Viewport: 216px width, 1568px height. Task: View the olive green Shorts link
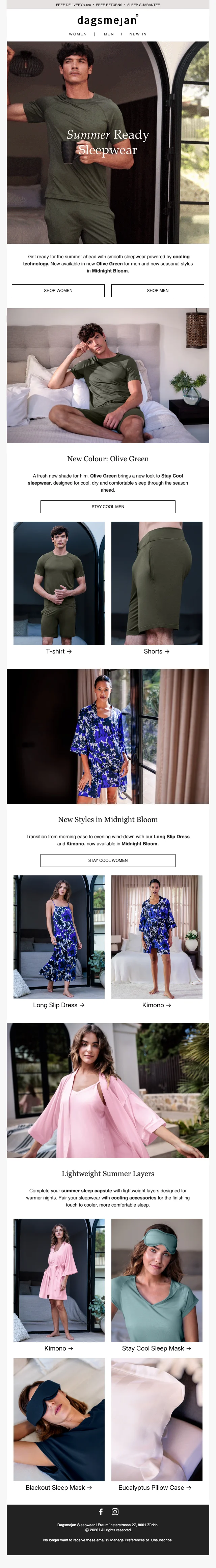point(157,651)
